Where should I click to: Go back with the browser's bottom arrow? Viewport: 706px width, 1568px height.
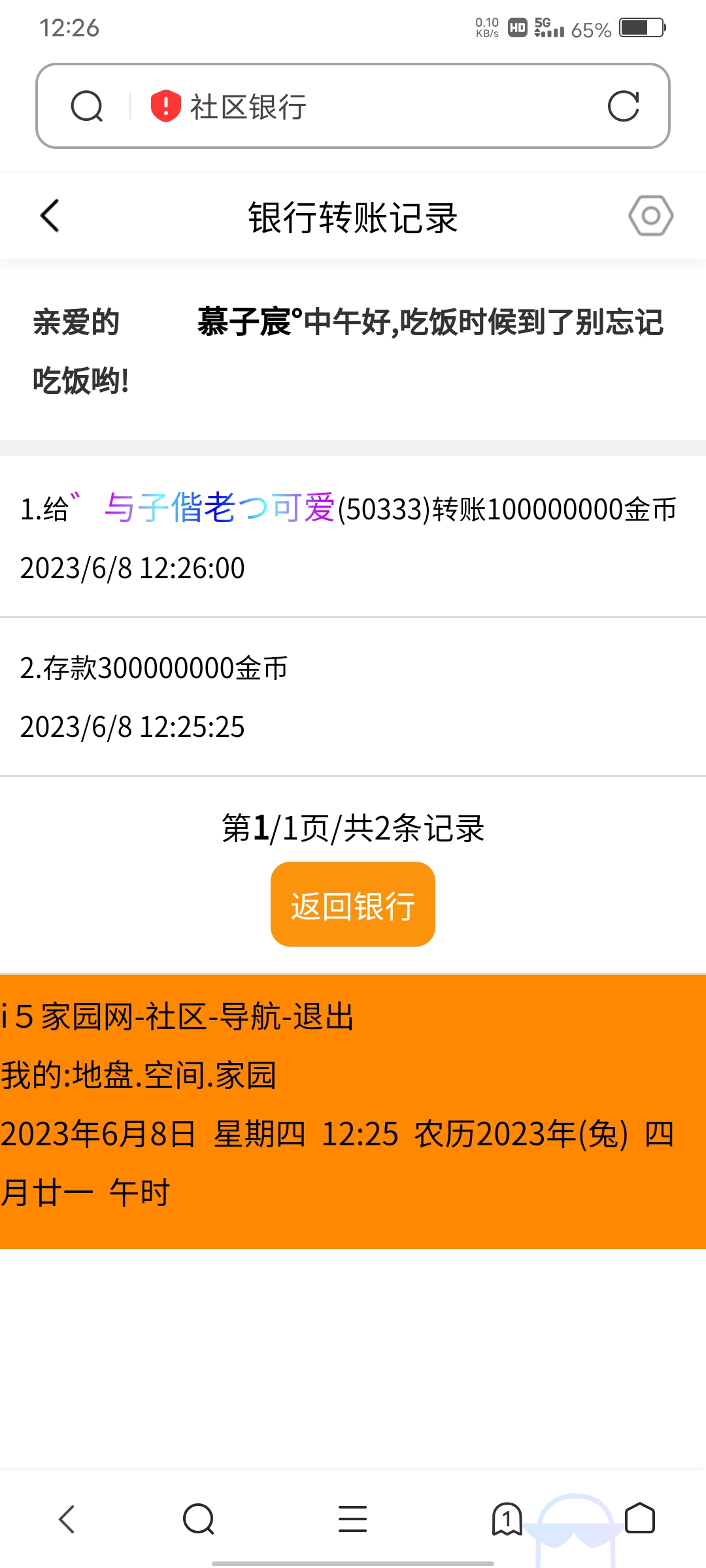67,1519
